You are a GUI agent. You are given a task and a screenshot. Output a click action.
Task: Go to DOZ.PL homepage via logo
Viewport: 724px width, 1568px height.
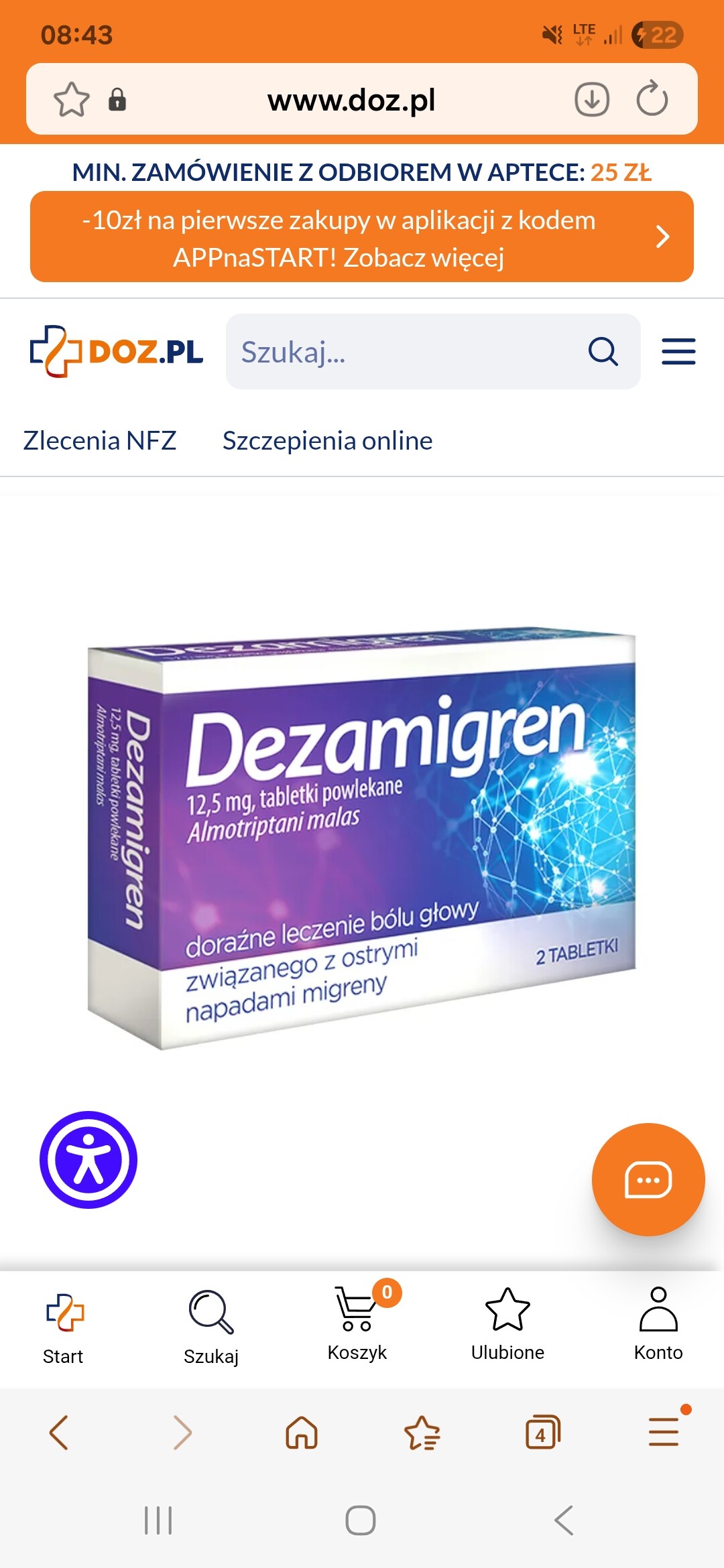[x=117, y=352]
